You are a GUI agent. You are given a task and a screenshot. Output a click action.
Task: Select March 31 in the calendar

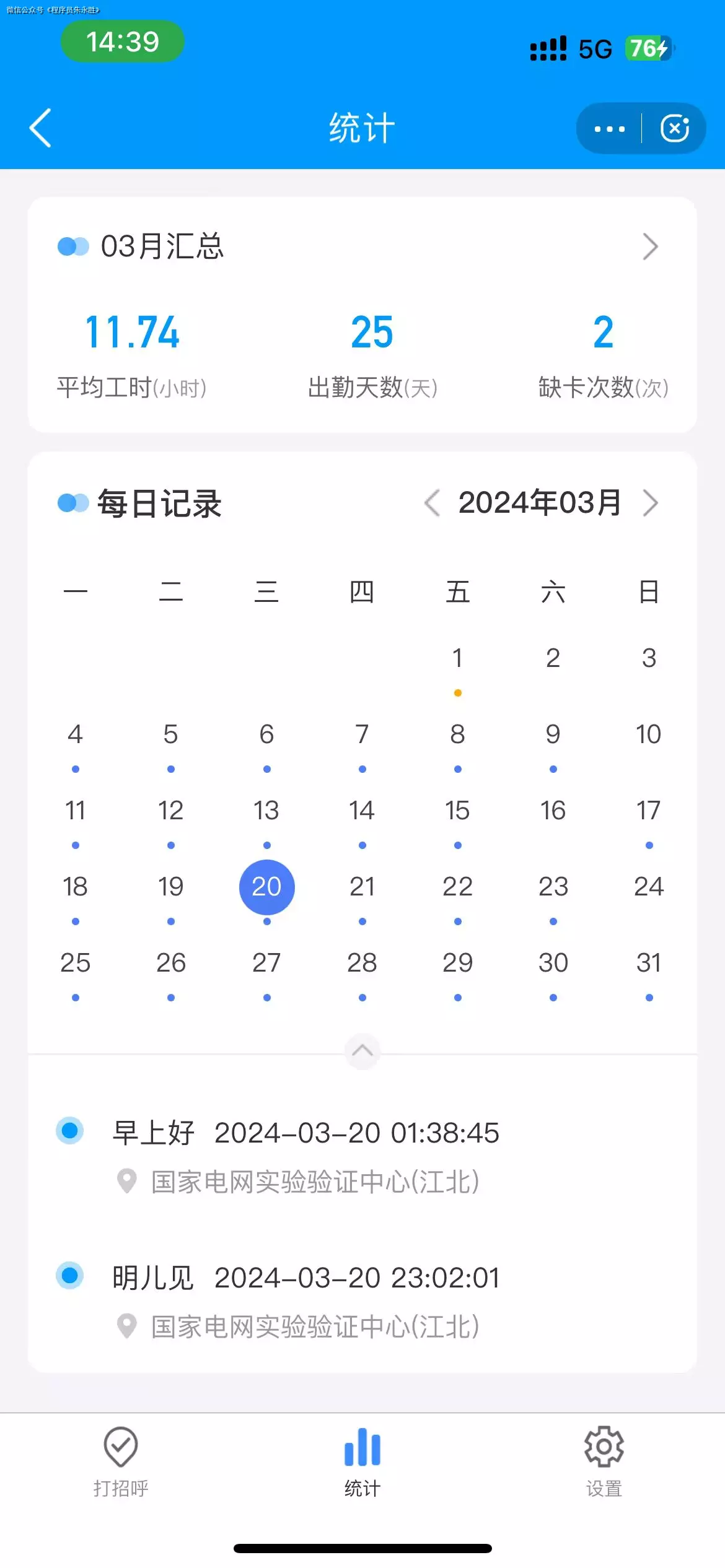(648, 963)
